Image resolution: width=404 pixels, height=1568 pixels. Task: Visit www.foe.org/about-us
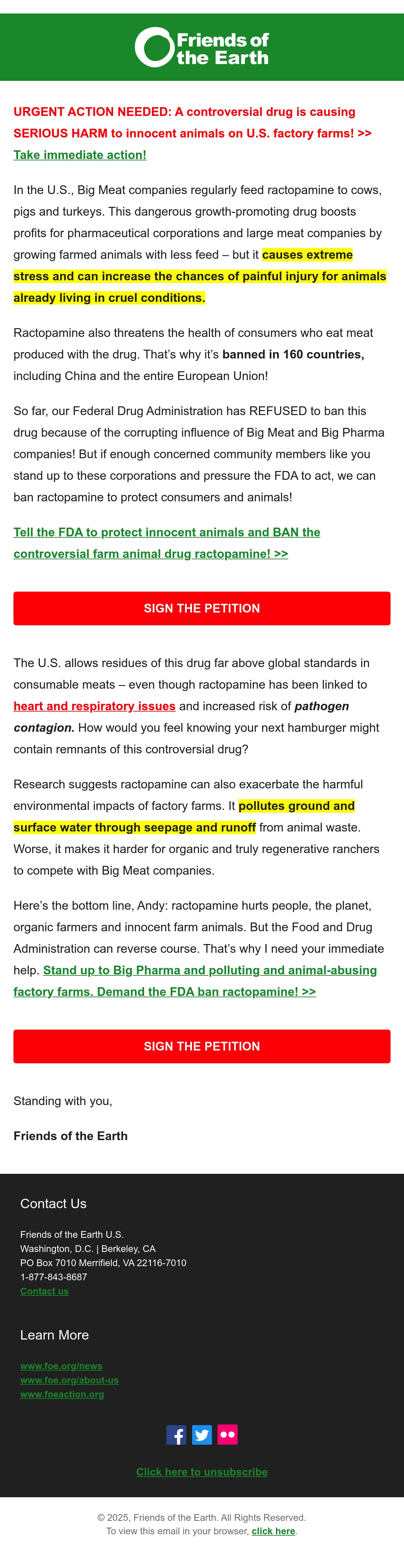click(69, 1380)
